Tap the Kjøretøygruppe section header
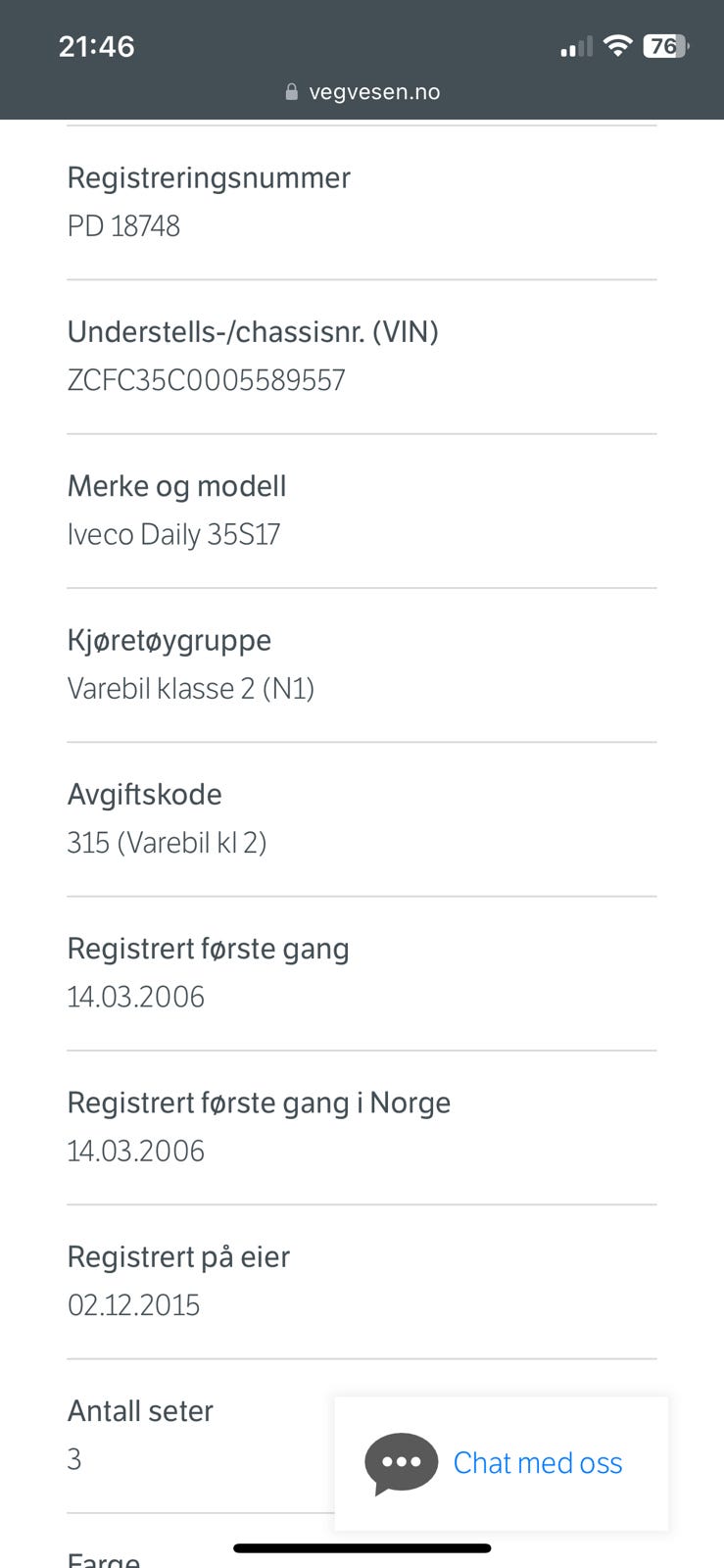 tap(169, 640)
